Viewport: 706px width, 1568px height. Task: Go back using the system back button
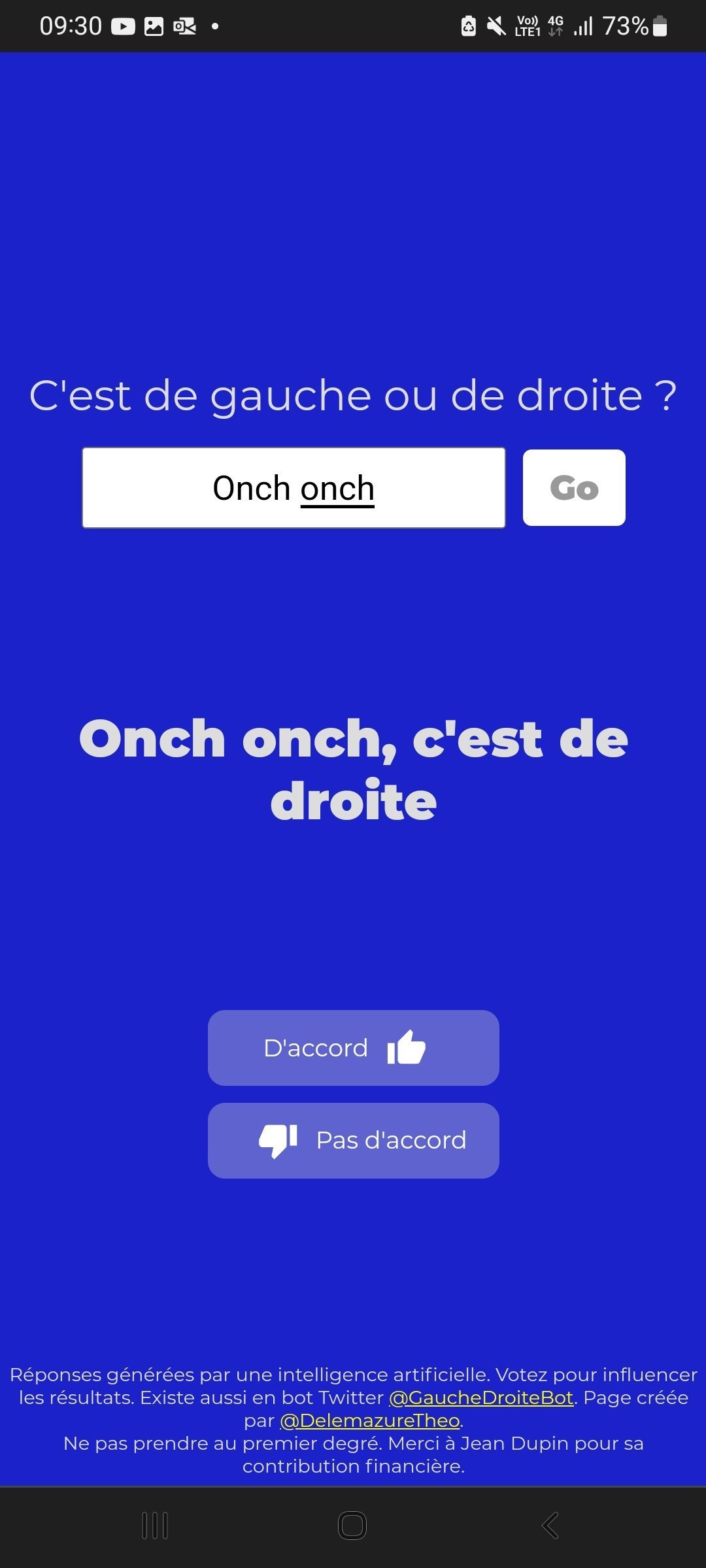pyautogui.click(x=550, y=1526)
